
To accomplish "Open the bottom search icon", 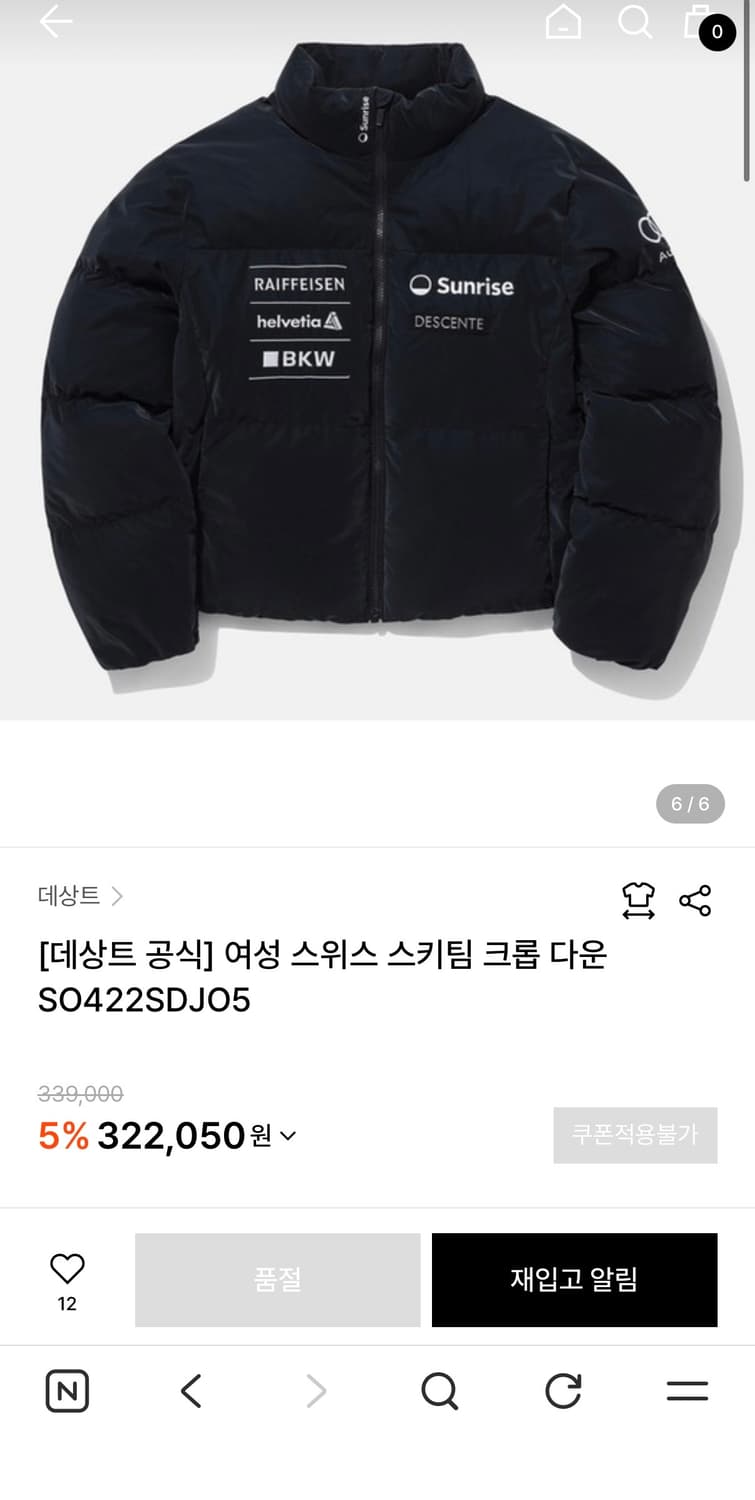I will [x=439, y=1390].
